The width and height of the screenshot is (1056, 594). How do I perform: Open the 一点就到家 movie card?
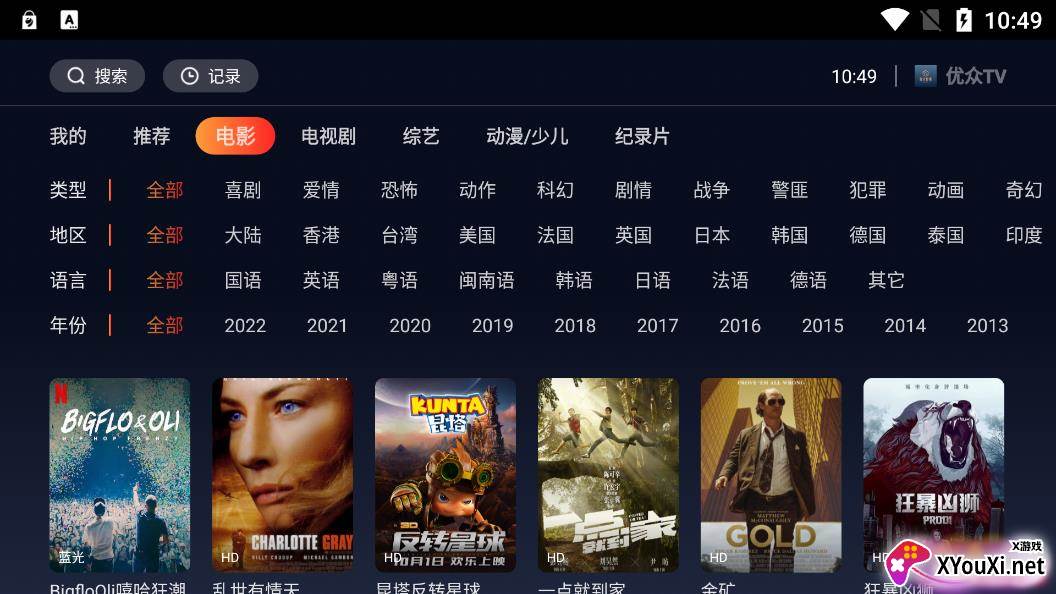tap(608, 475)
